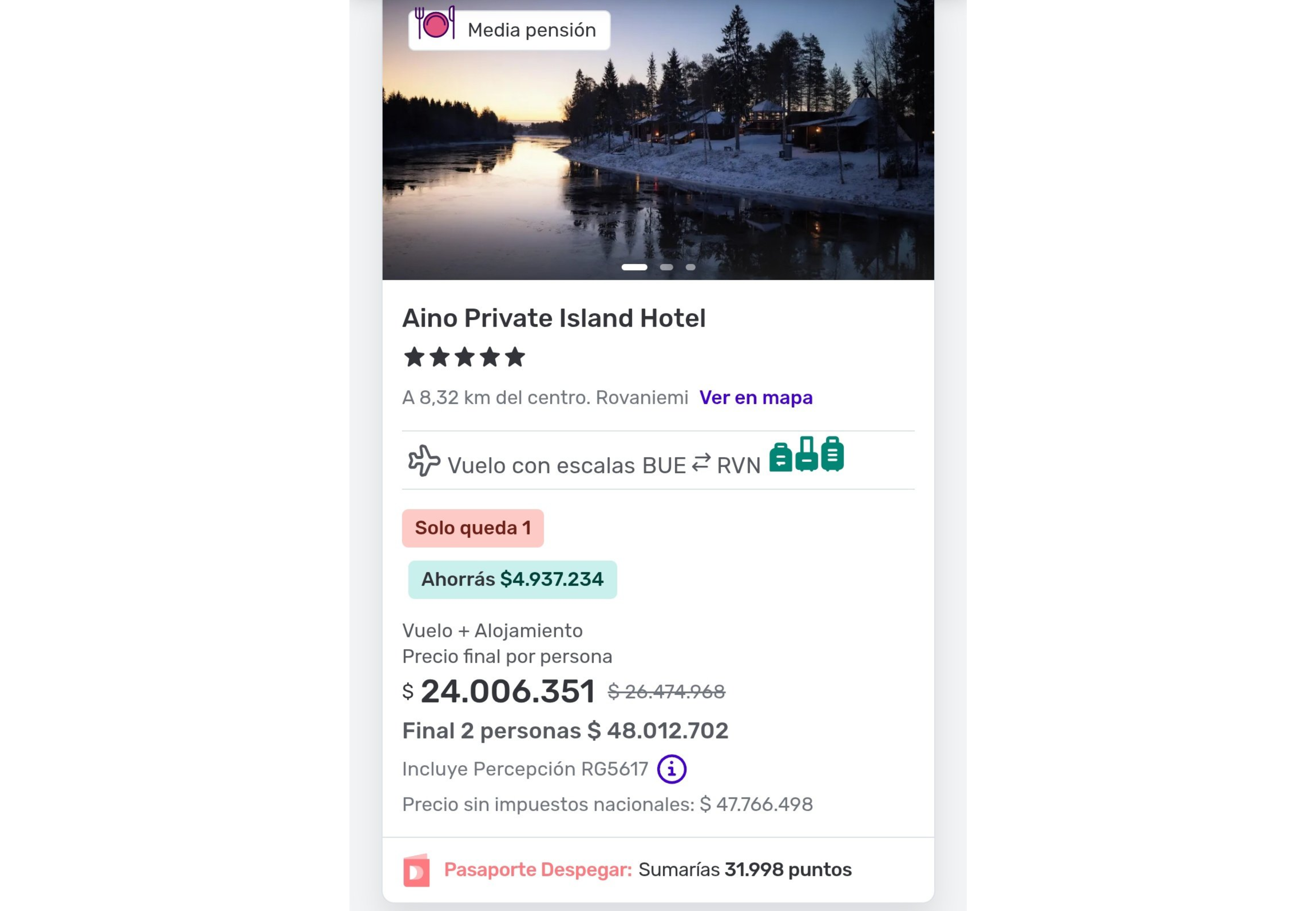Select second dot of photo carousel
Viewport: 1316px width, 911px height.
pos(666,267)
